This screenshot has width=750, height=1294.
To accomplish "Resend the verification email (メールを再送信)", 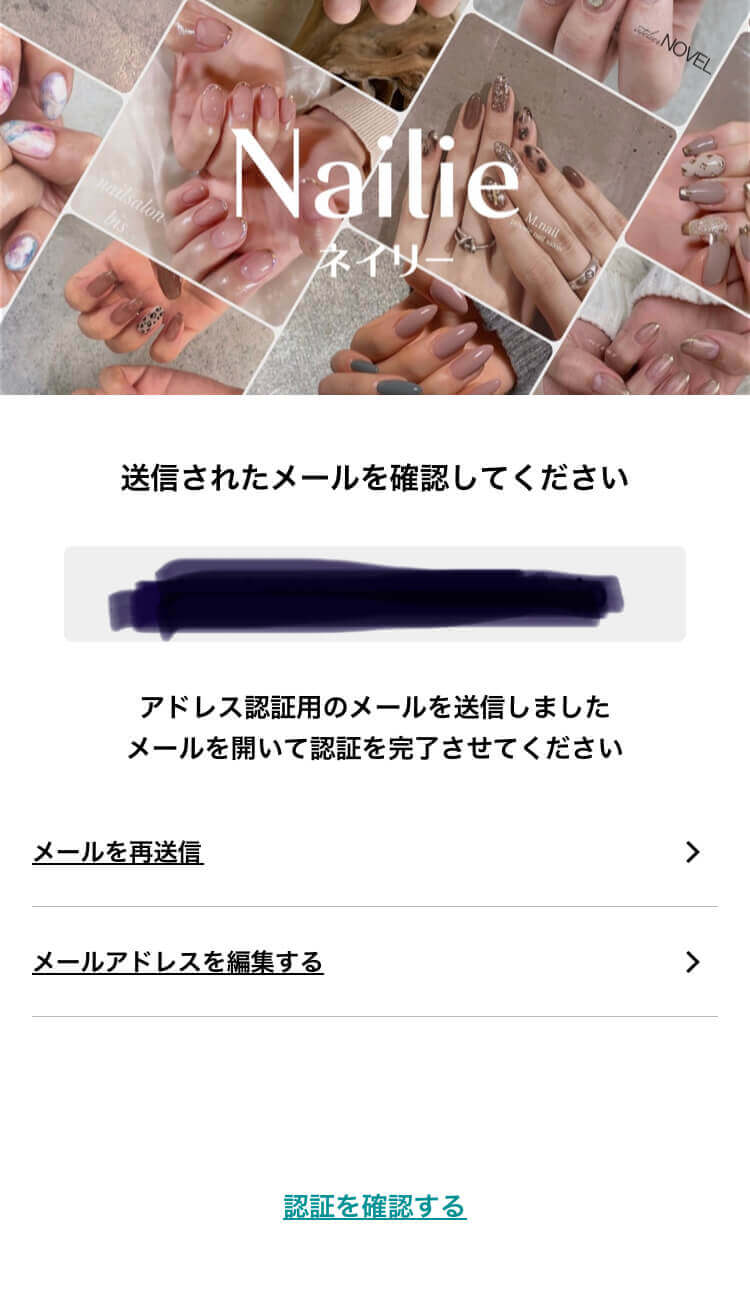I will pos(118,853).
